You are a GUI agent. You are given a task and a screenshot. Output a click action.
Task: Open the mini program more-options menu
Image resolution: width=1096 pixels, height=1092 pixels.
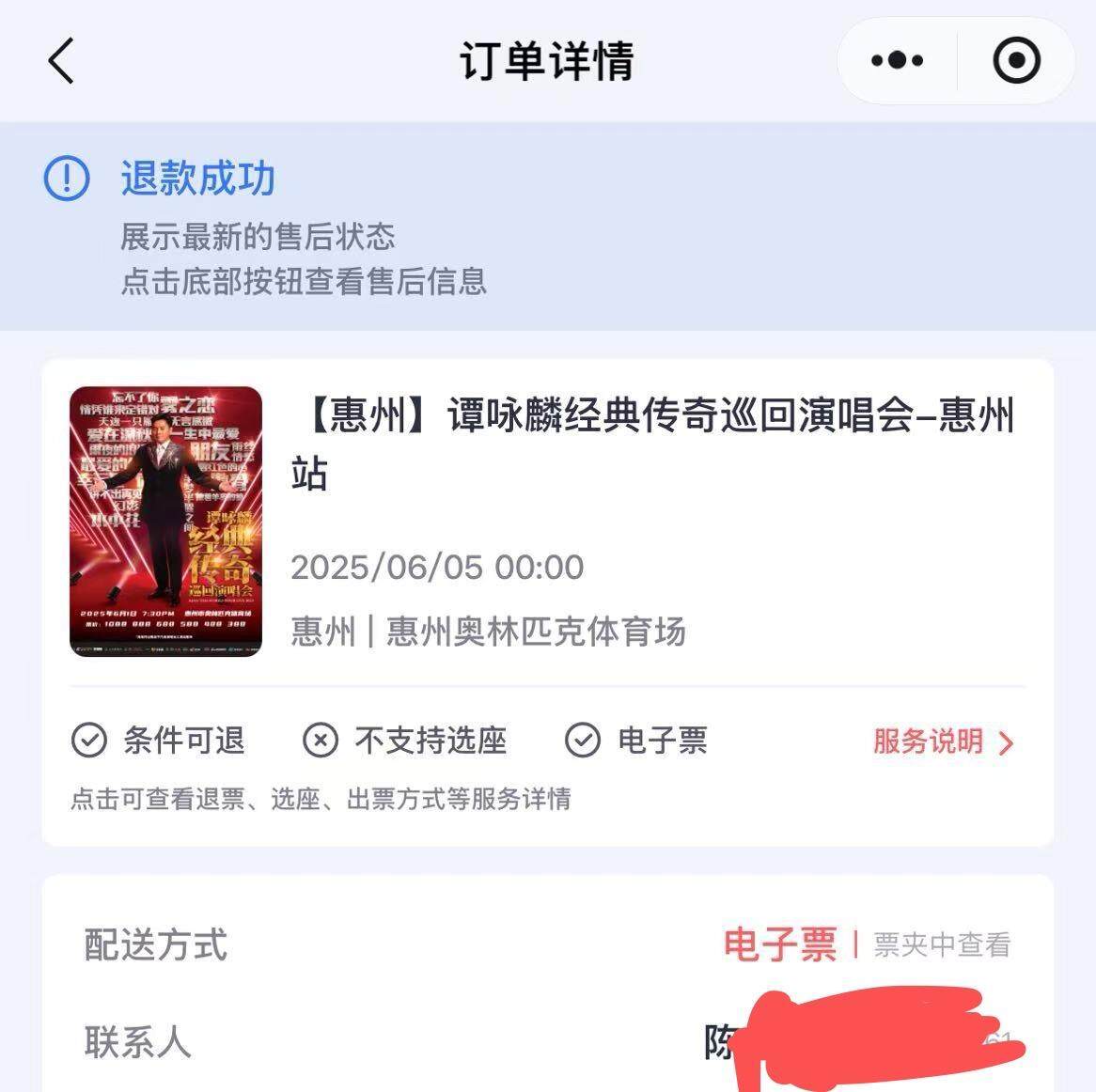897,61
